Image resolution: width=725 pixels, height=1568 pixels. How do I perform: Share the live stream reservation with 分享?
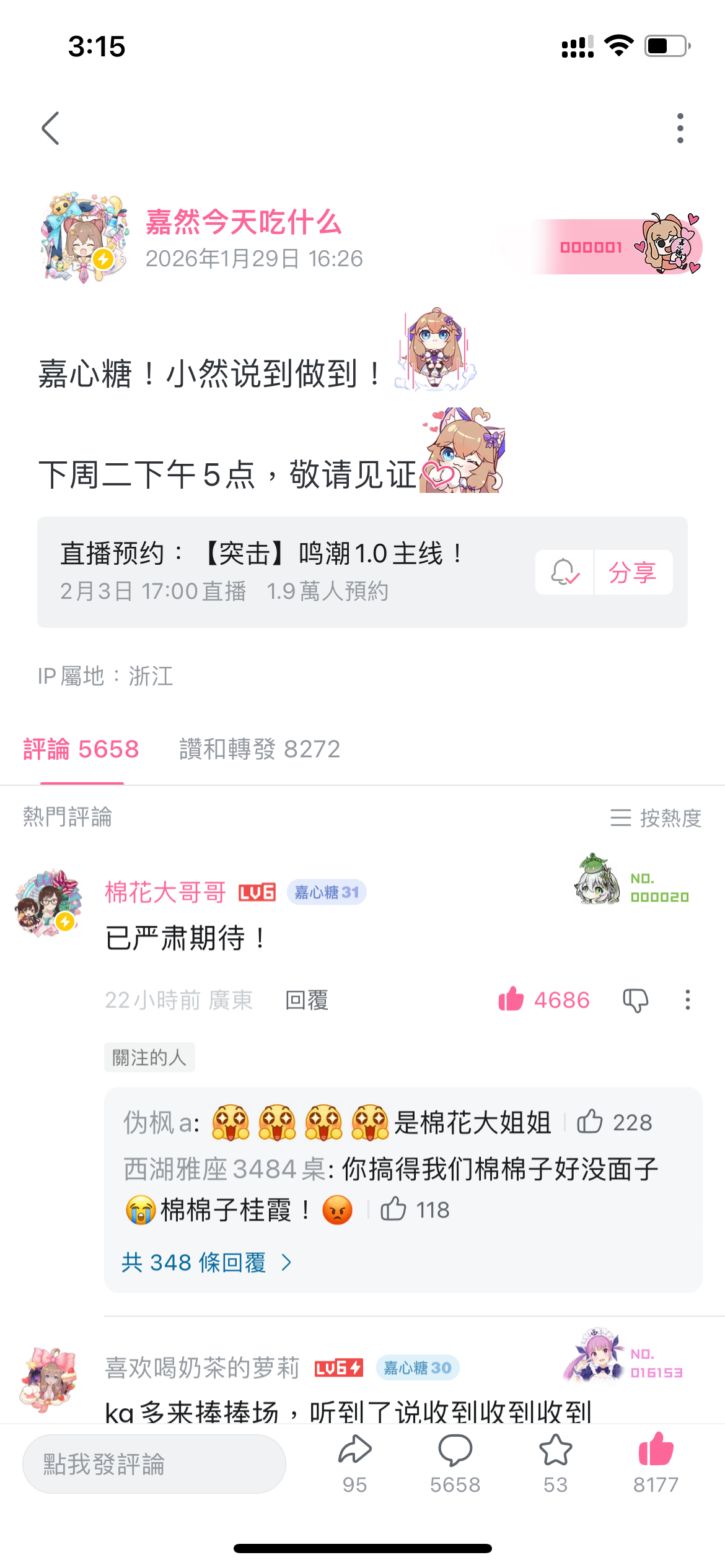coord(633,572)
